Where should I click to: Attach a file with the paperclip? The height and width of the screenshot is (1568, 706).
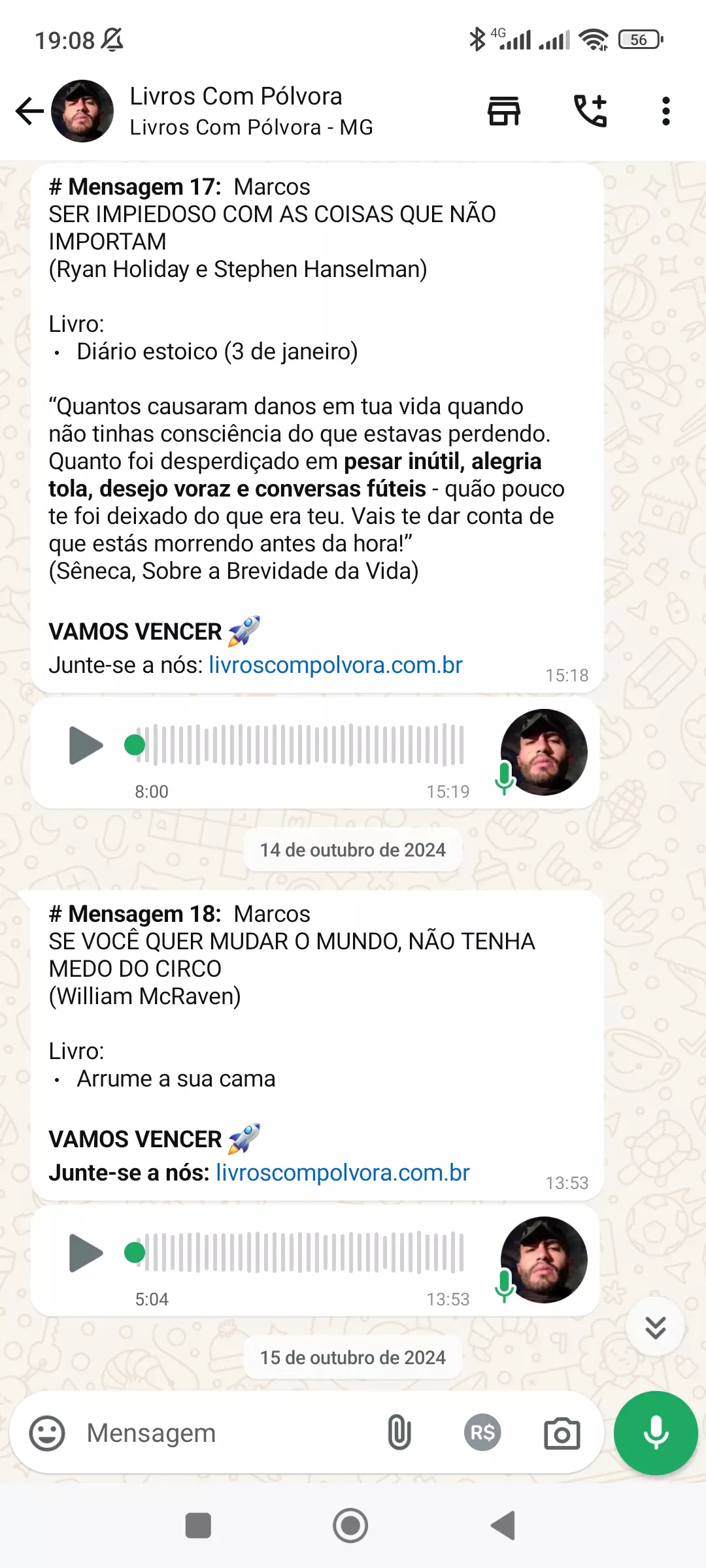coord(399,1433)
